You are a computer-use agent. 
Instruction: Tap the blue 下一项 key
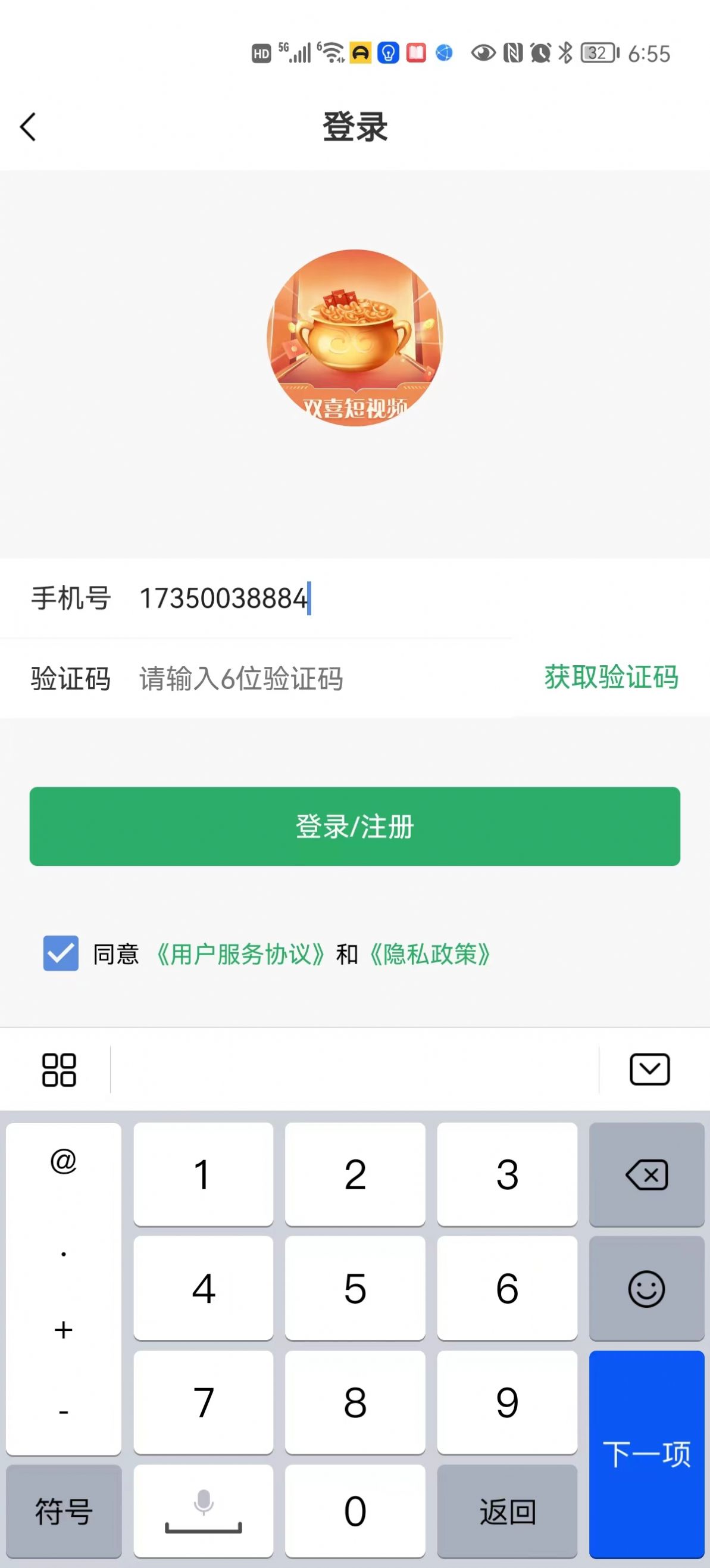[647, 1454]
